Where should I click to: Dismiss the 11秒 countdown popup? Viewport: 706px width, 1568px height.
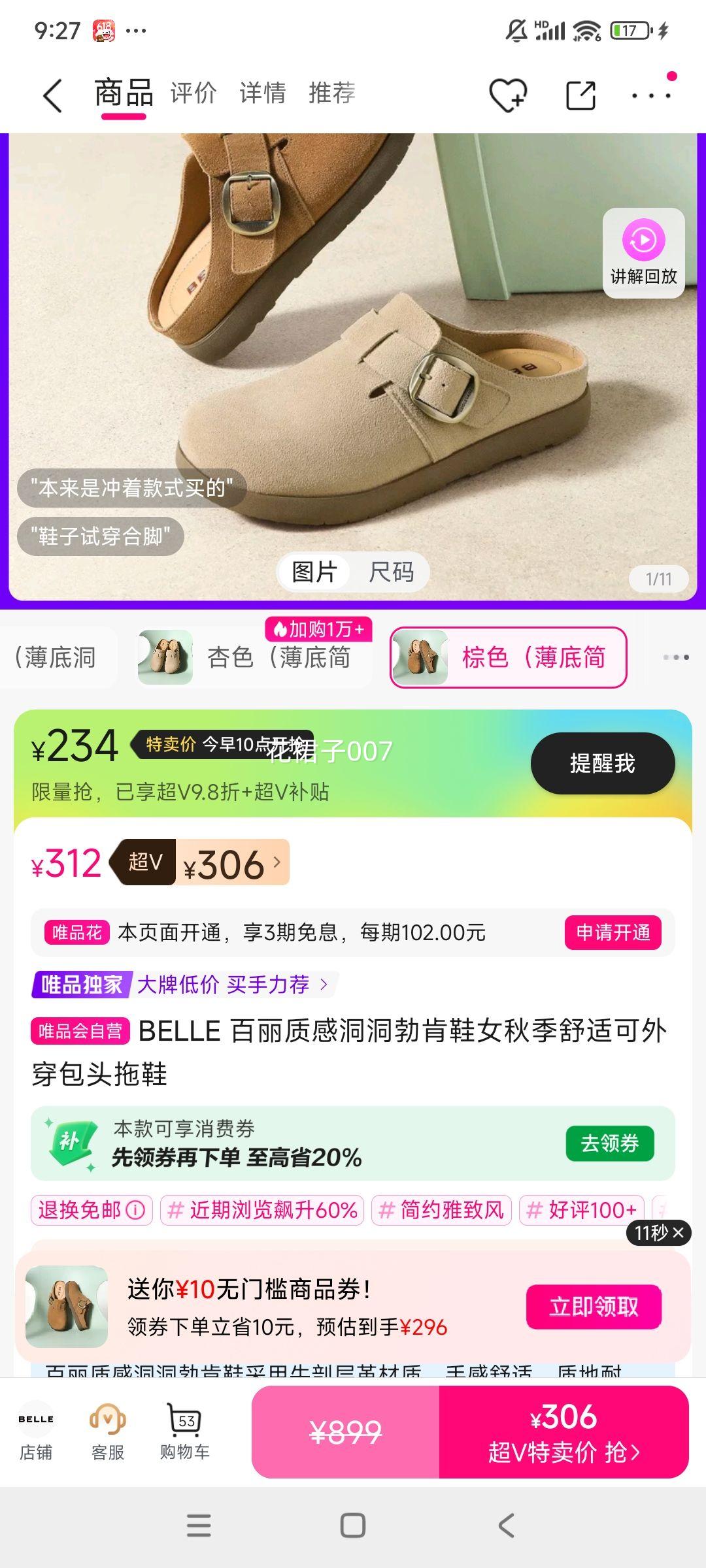[678, 1233]
